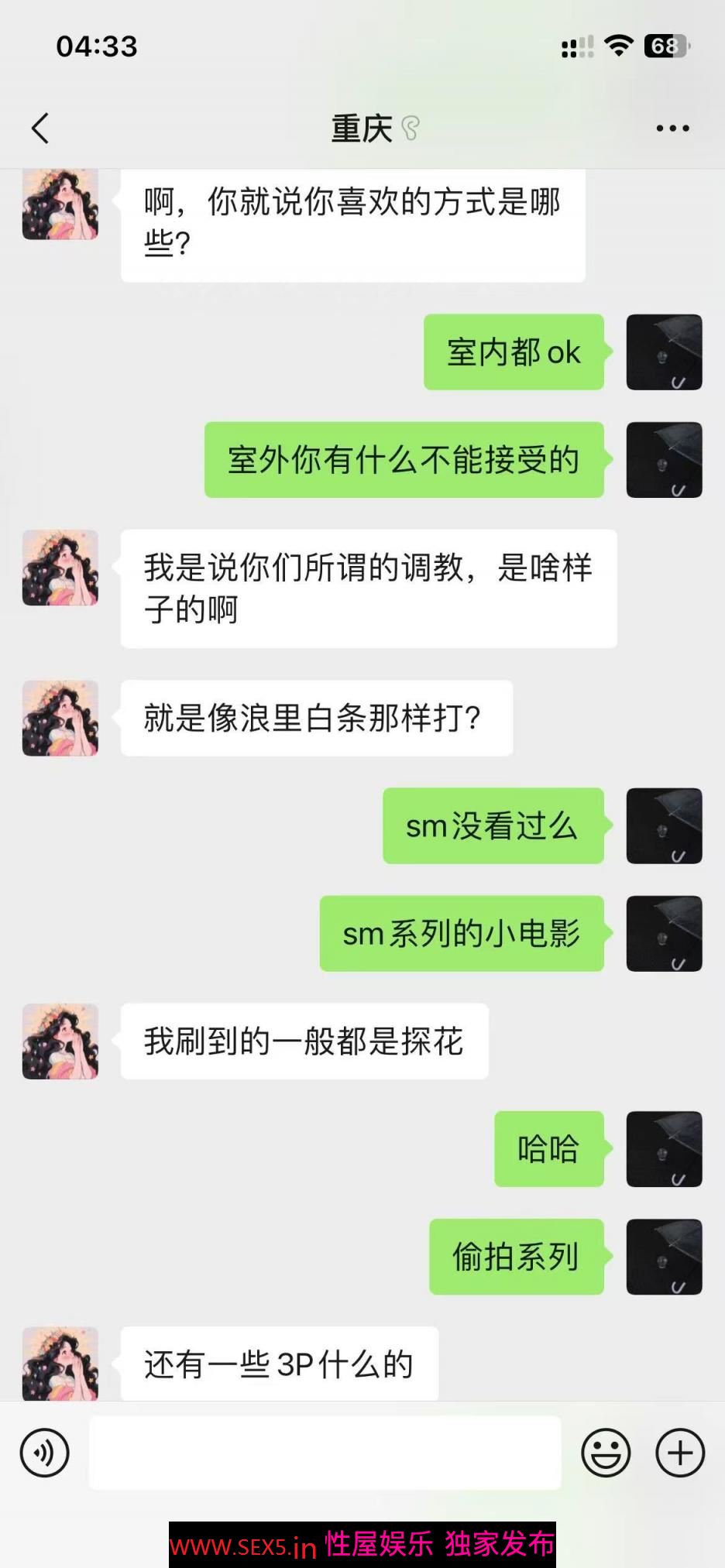Image resolution: width=725 pixels, height=1568 pixels.
Task: Go back to the chat list
Action: coord(40,129)
